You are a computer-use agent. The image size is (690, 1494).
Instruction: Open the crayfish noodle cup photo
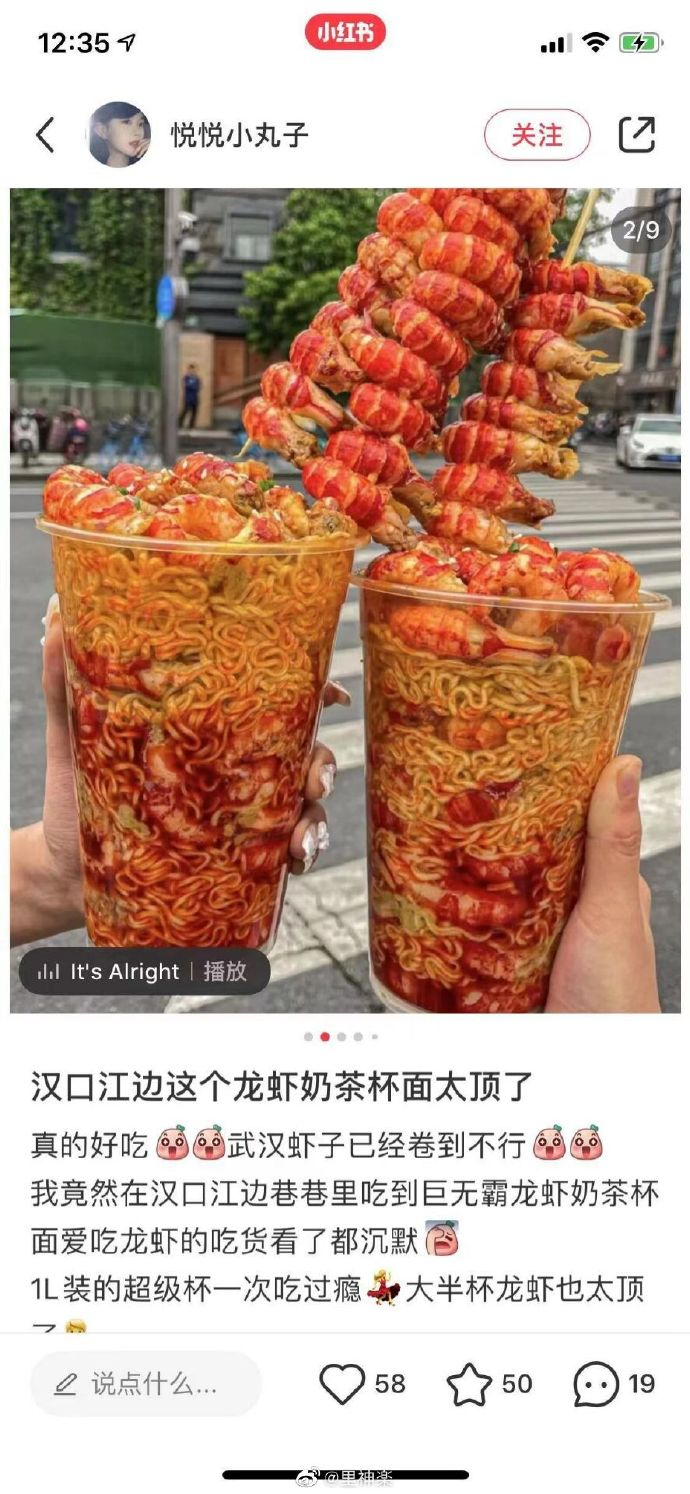(345, 600)
